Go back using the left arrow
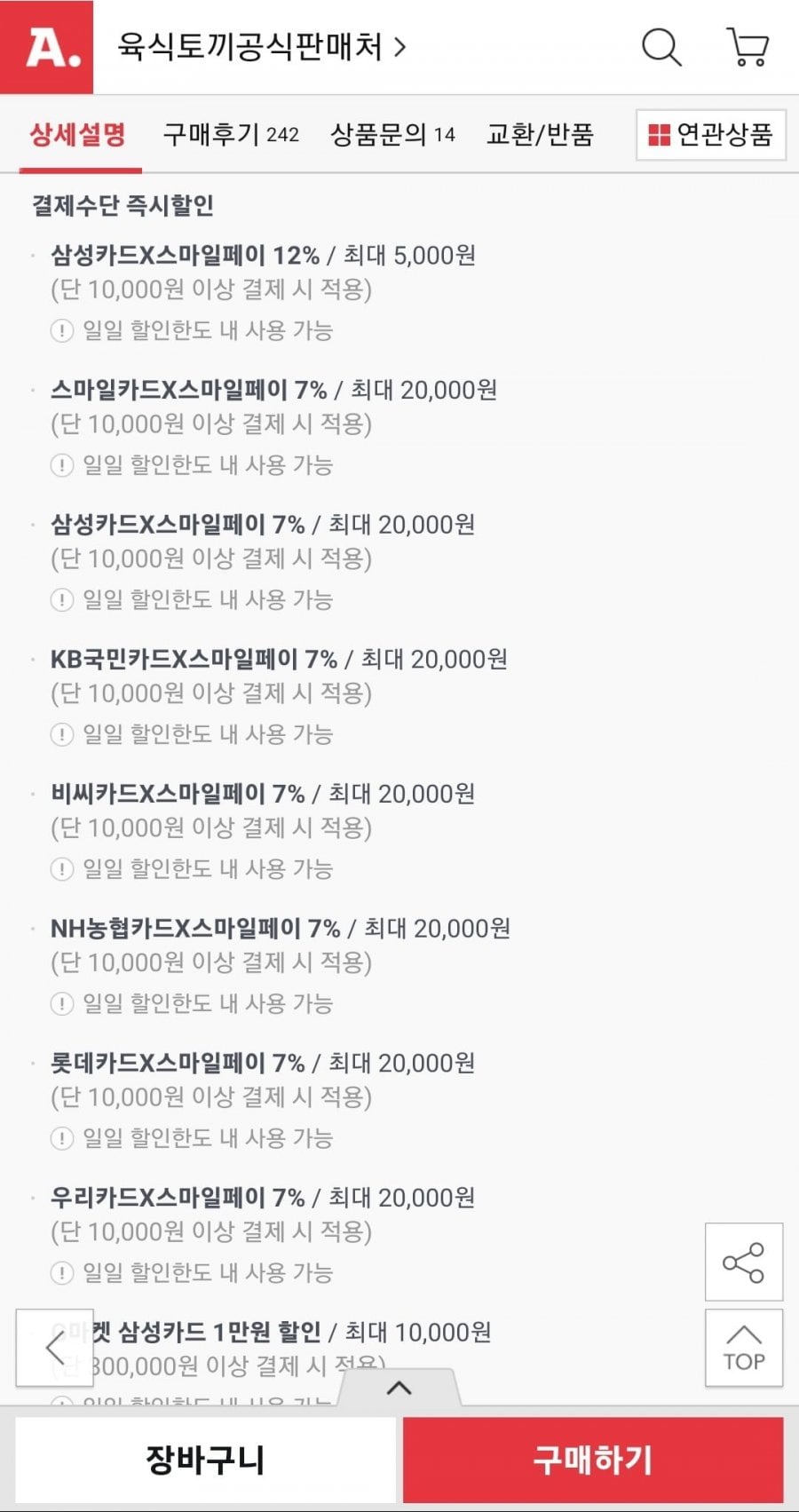799x1512 pixels. 55,1348
